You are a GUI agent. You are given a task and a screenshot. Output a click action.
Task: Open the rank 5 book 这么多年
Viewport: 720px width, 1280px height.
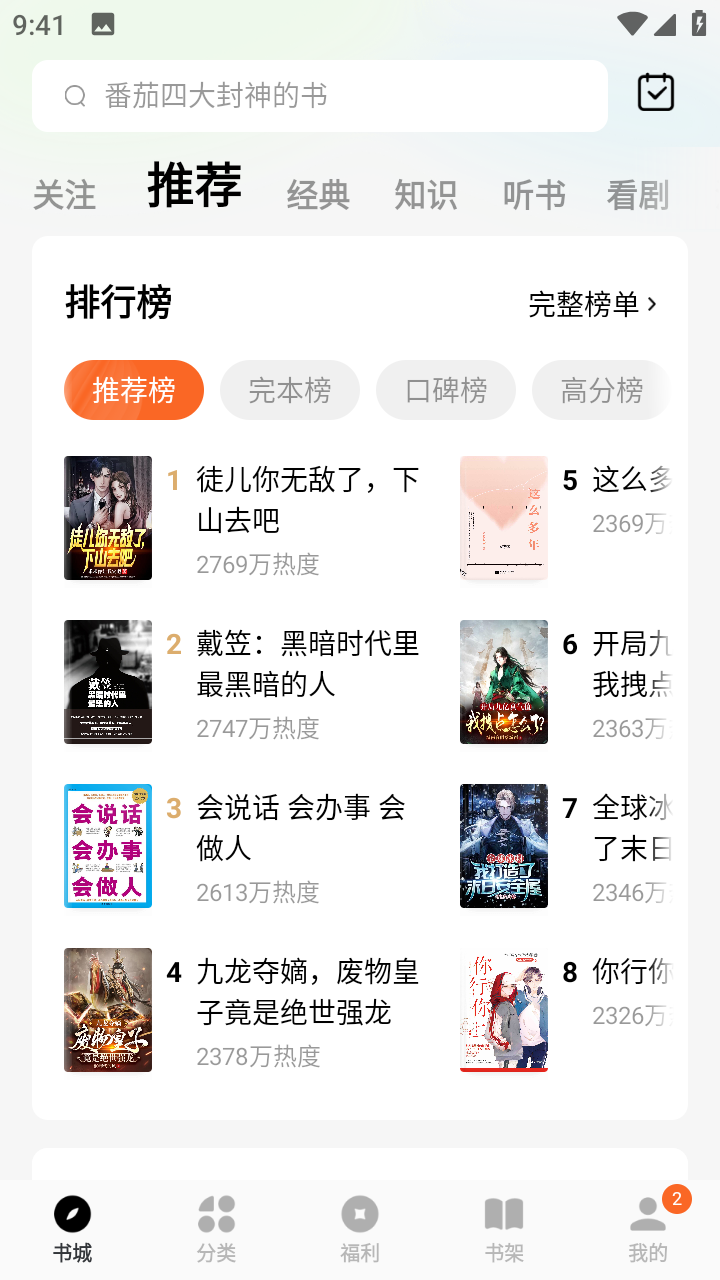tap(630, 481)
